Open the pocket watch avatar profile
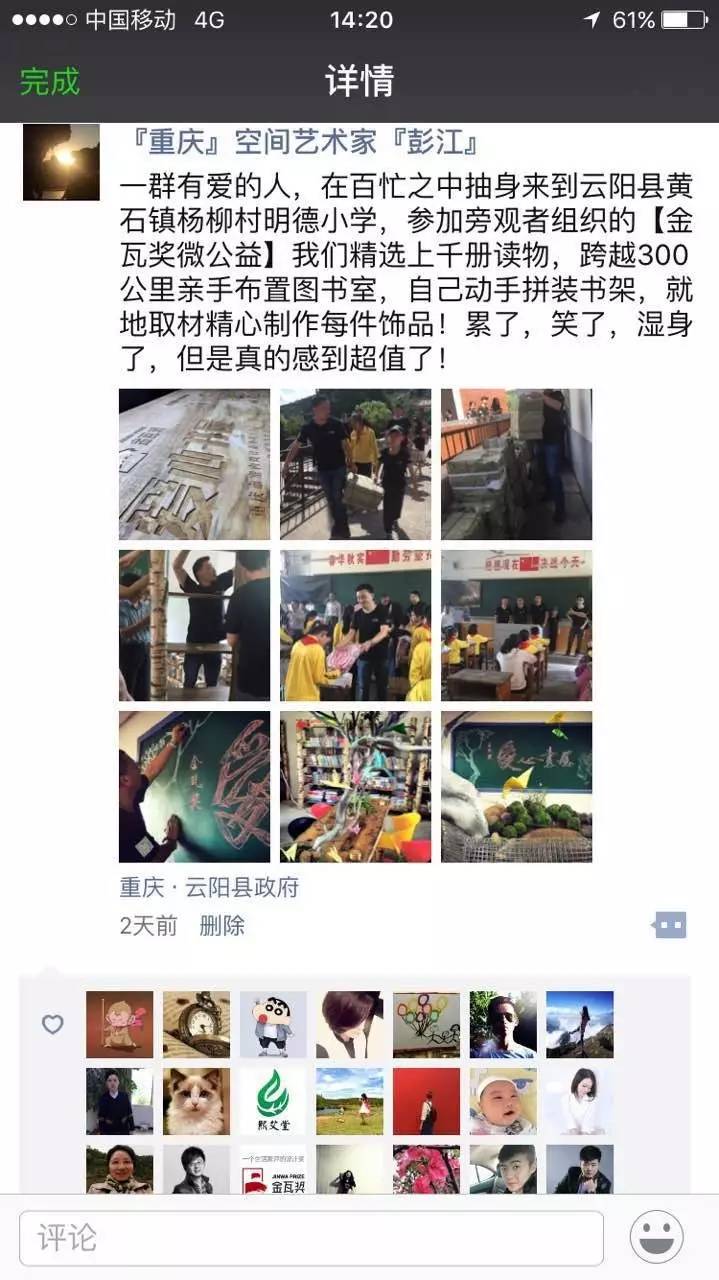 (196, 1024)
